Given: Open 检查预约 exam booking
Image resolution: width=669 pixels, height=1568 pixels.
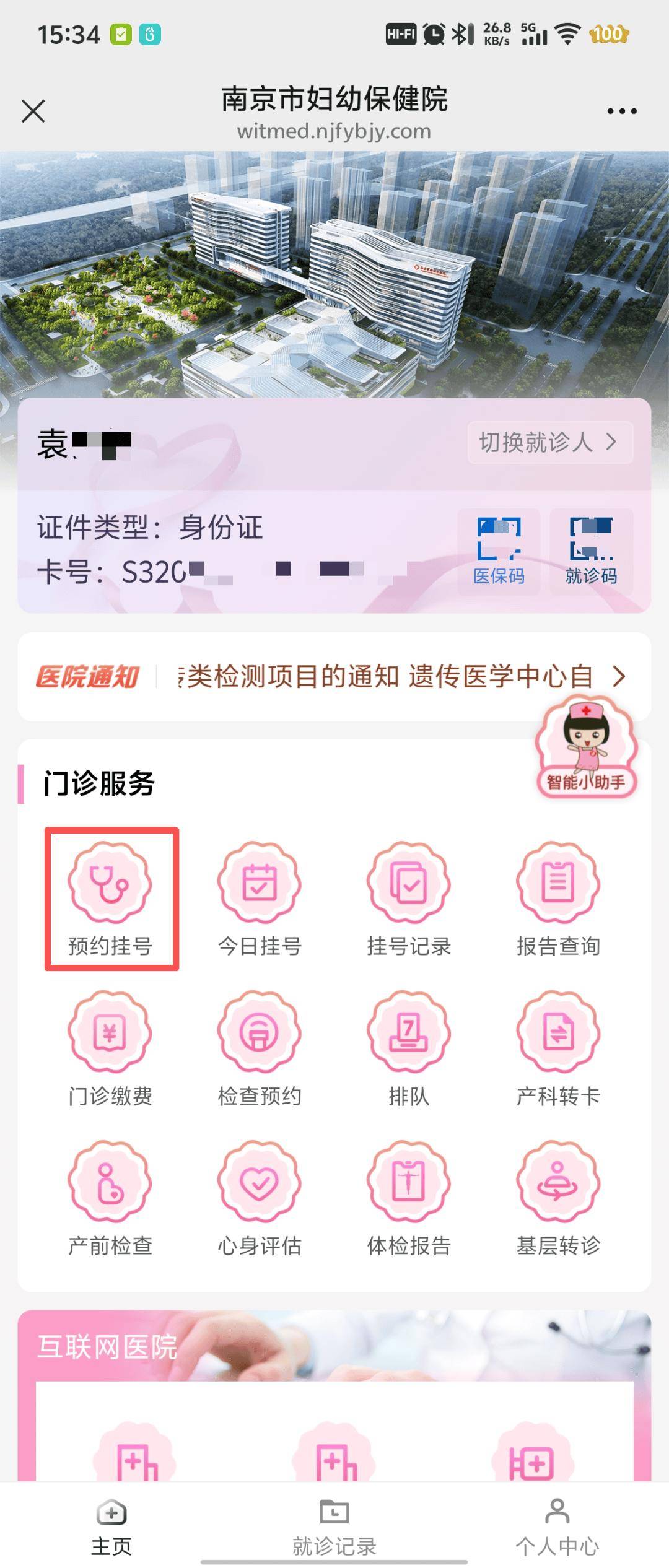Looking at the screenshot, I should (260, 1048).
